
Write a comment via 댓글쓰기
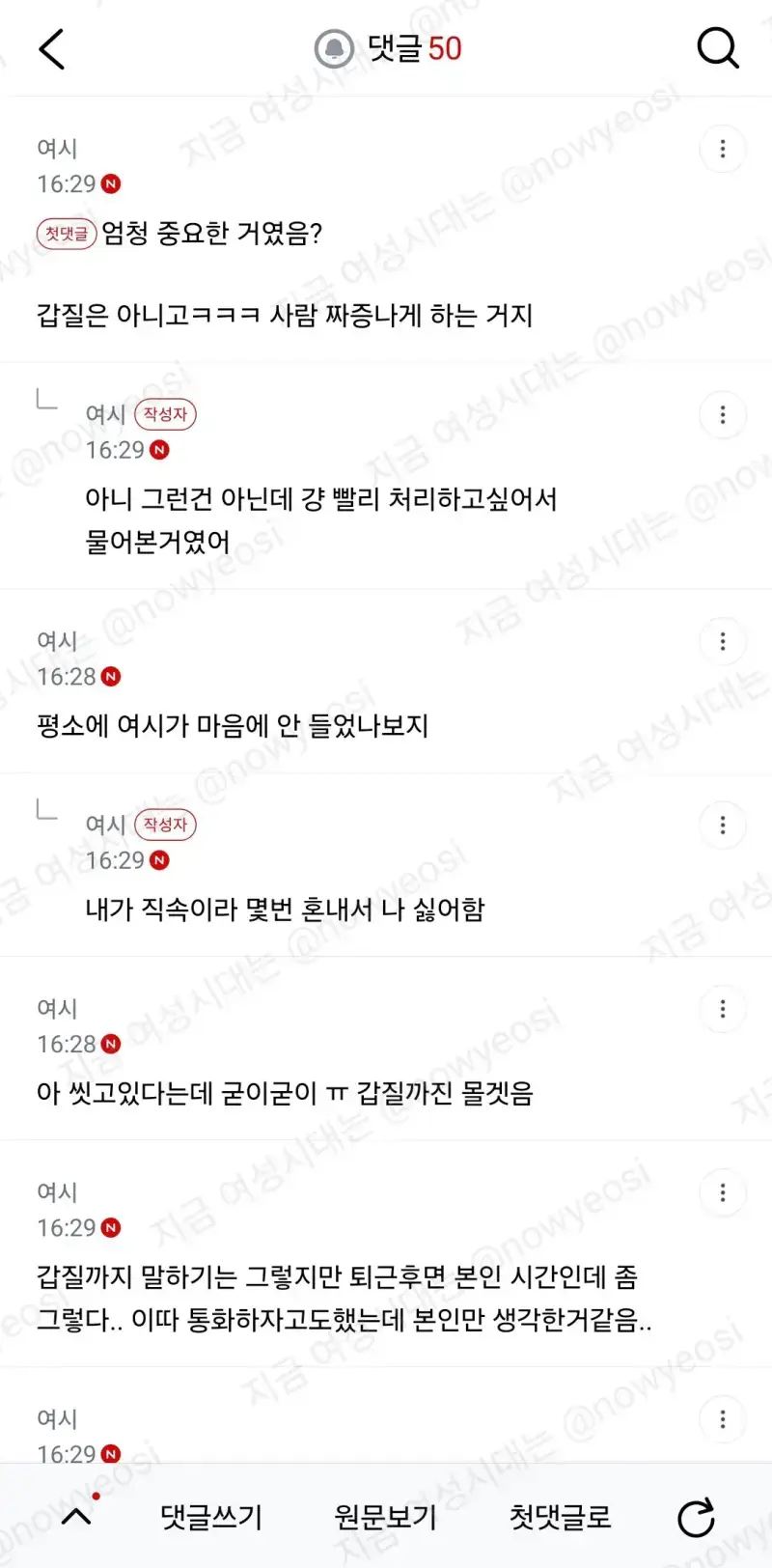click(211, 1517)
